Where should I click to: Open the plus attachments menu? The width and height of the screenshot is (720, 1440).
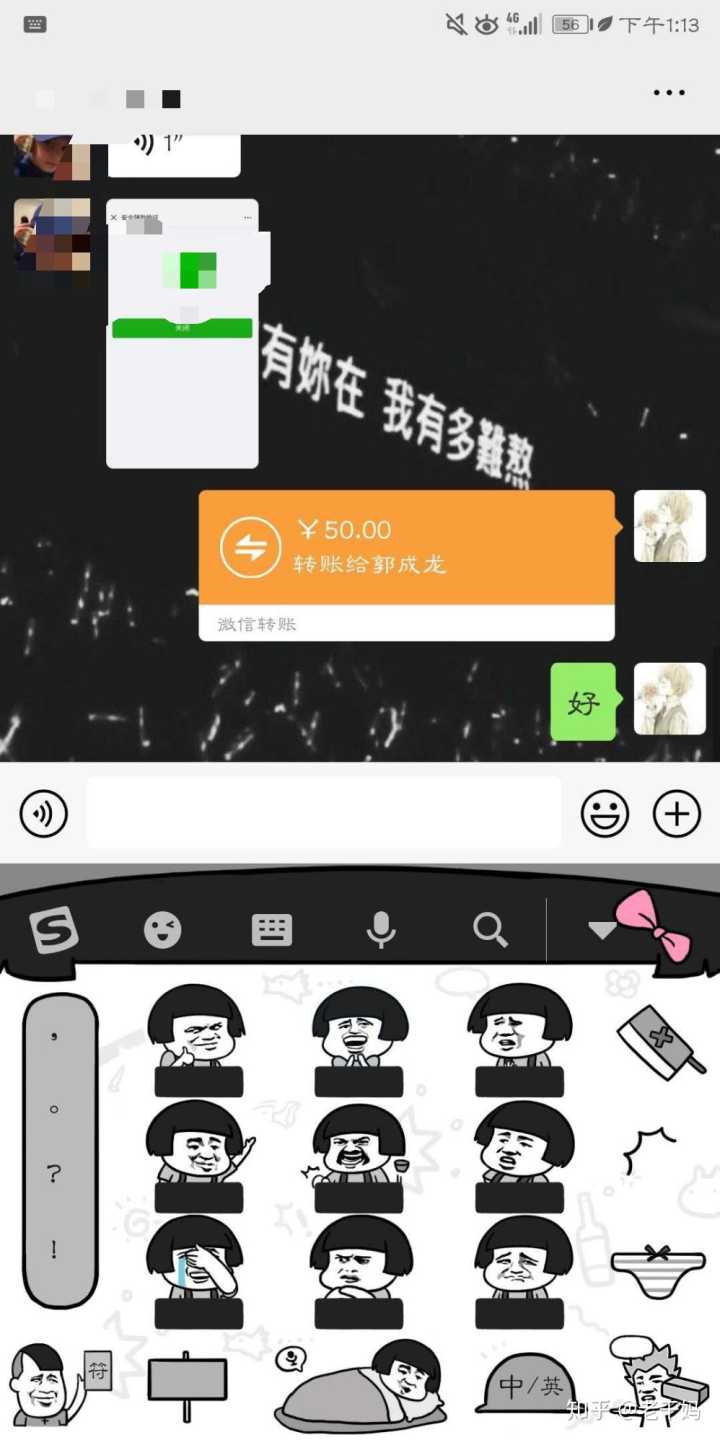click(x=677, y=815)
